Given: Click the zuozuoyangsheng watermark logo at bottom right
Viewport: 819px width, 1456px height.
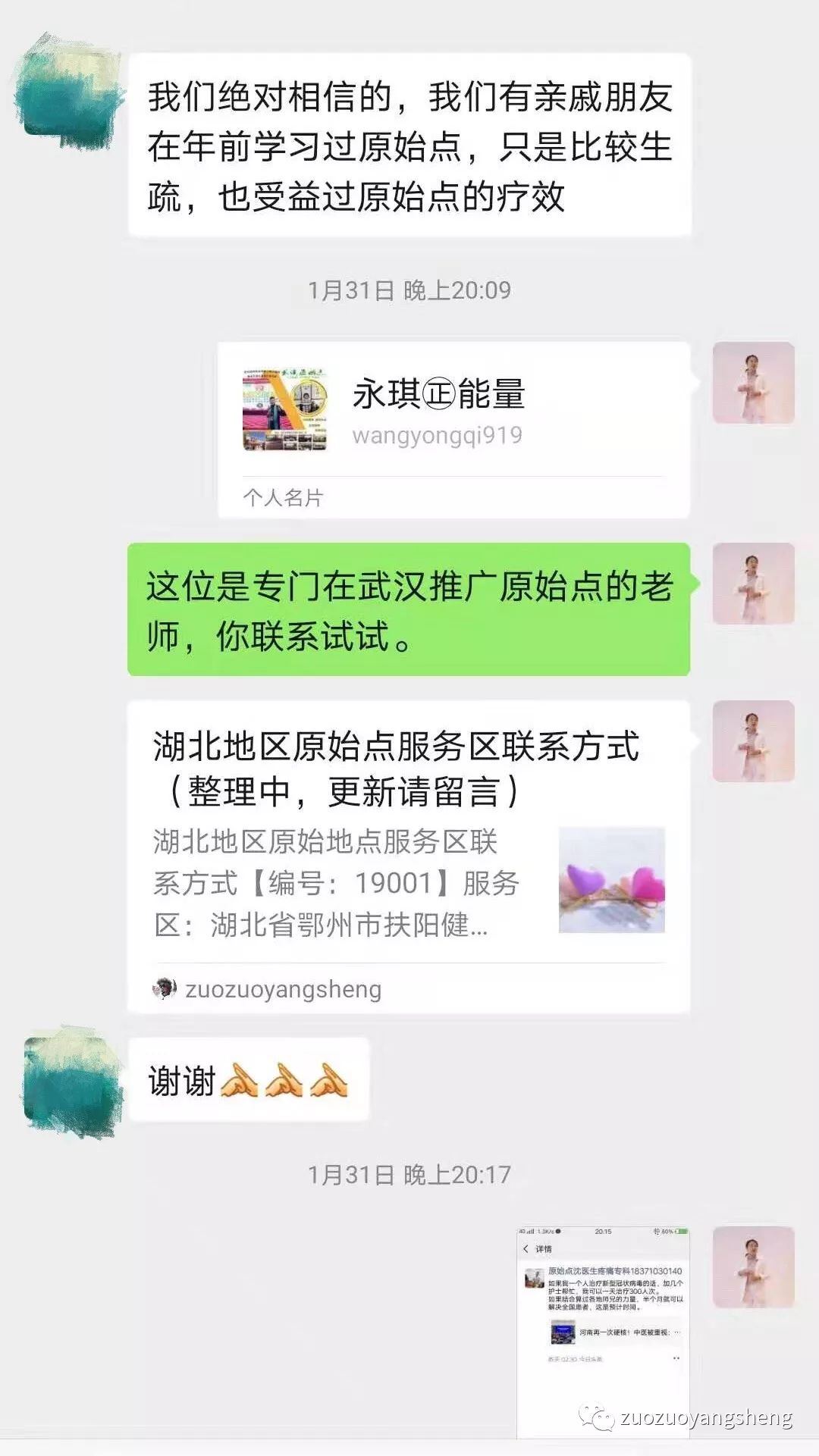Looking at the screenshot, I should [599, 1416].
